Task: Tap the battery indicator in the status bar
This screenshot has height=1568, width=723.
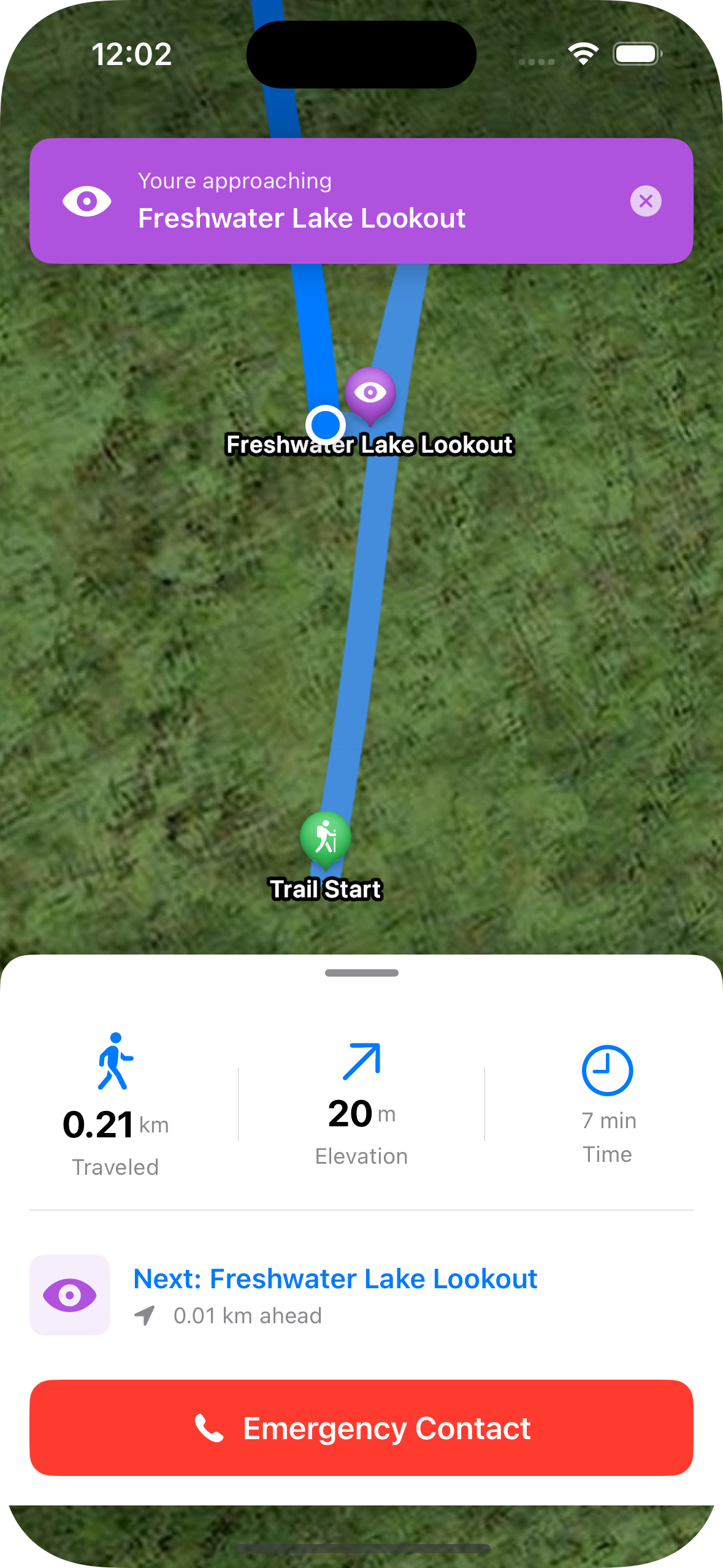Action: pyautogui.click(x=638, y=54)
